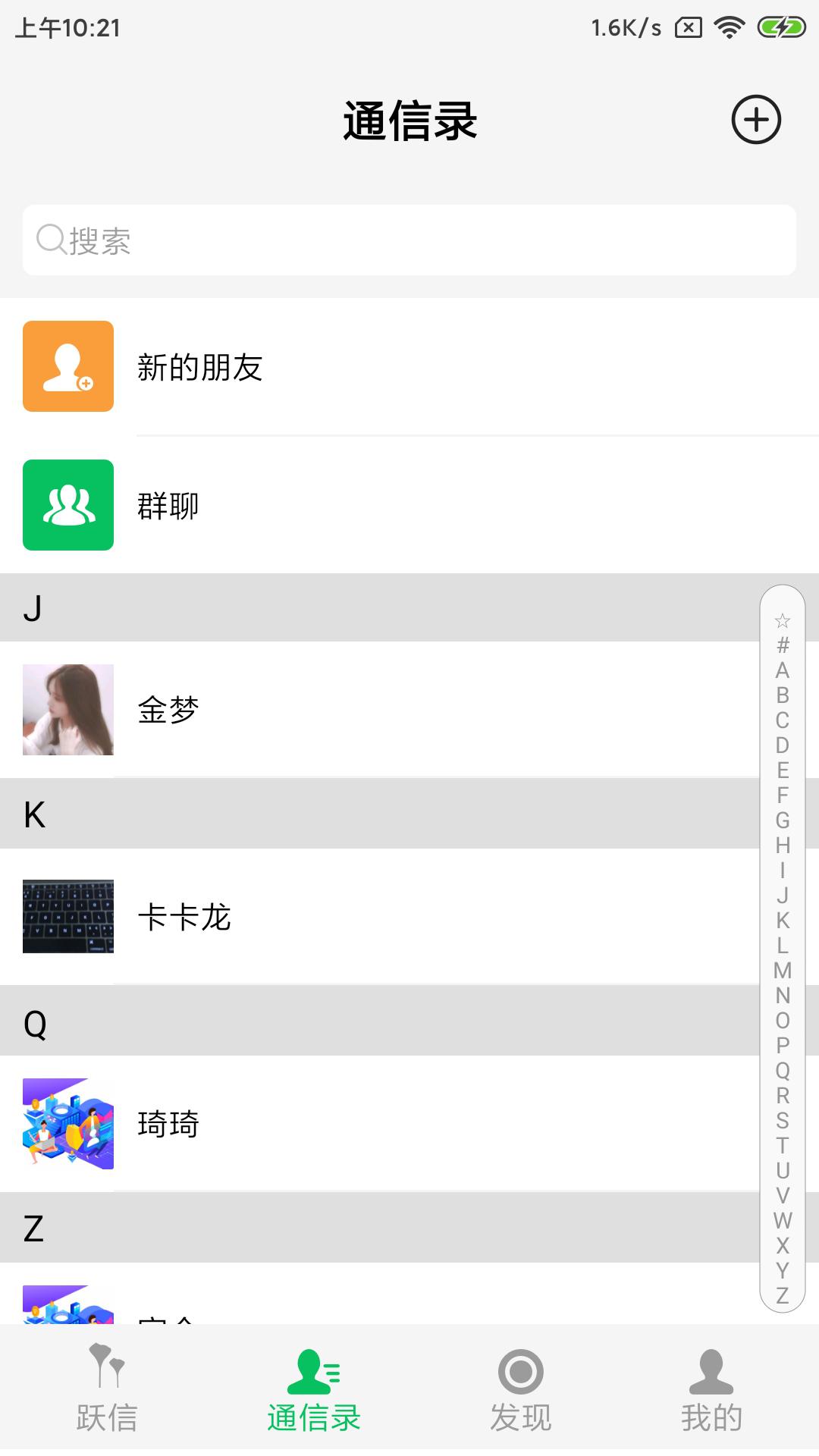Switch to the 跃信 tab

(x=106, y=1388)
